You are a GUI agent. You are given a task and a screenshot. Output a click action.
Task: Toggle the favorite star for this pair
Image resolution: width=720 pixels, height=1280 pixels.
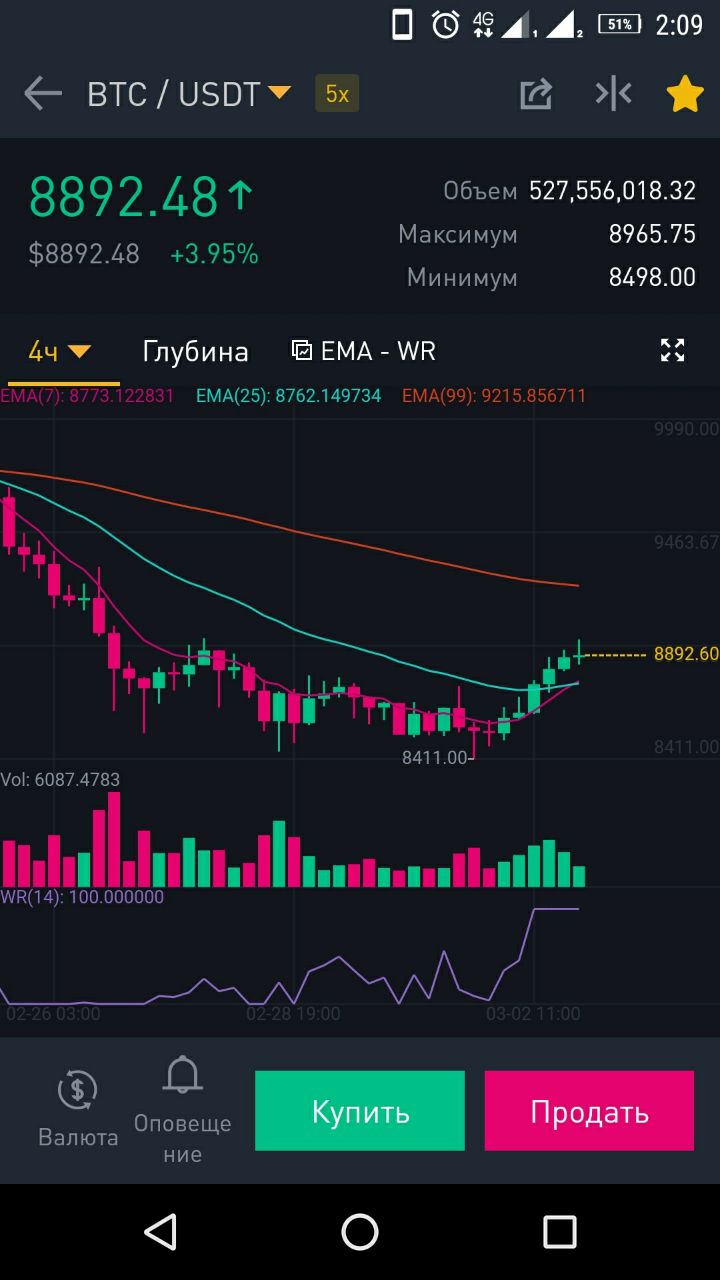tap(685, 94)
